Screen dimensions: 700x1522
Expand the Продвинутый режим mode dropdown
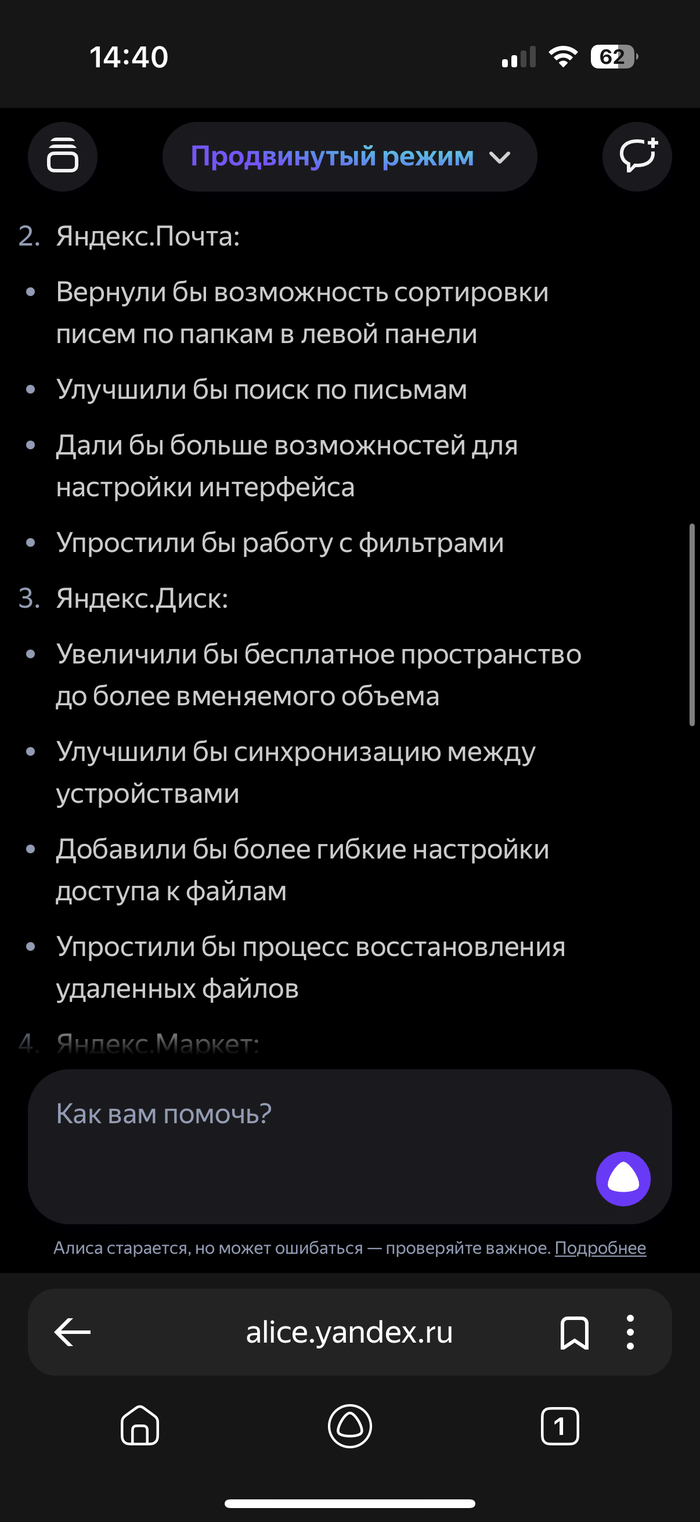(x=350, y=157)
